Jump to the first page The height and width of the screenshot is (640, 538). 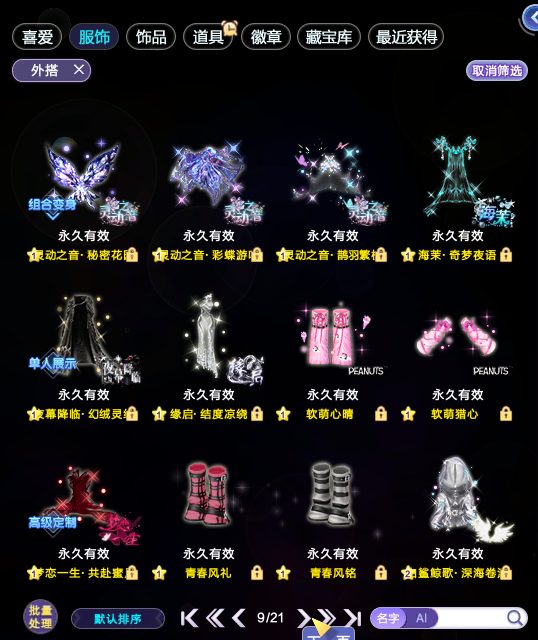click(x=189, y=618)
